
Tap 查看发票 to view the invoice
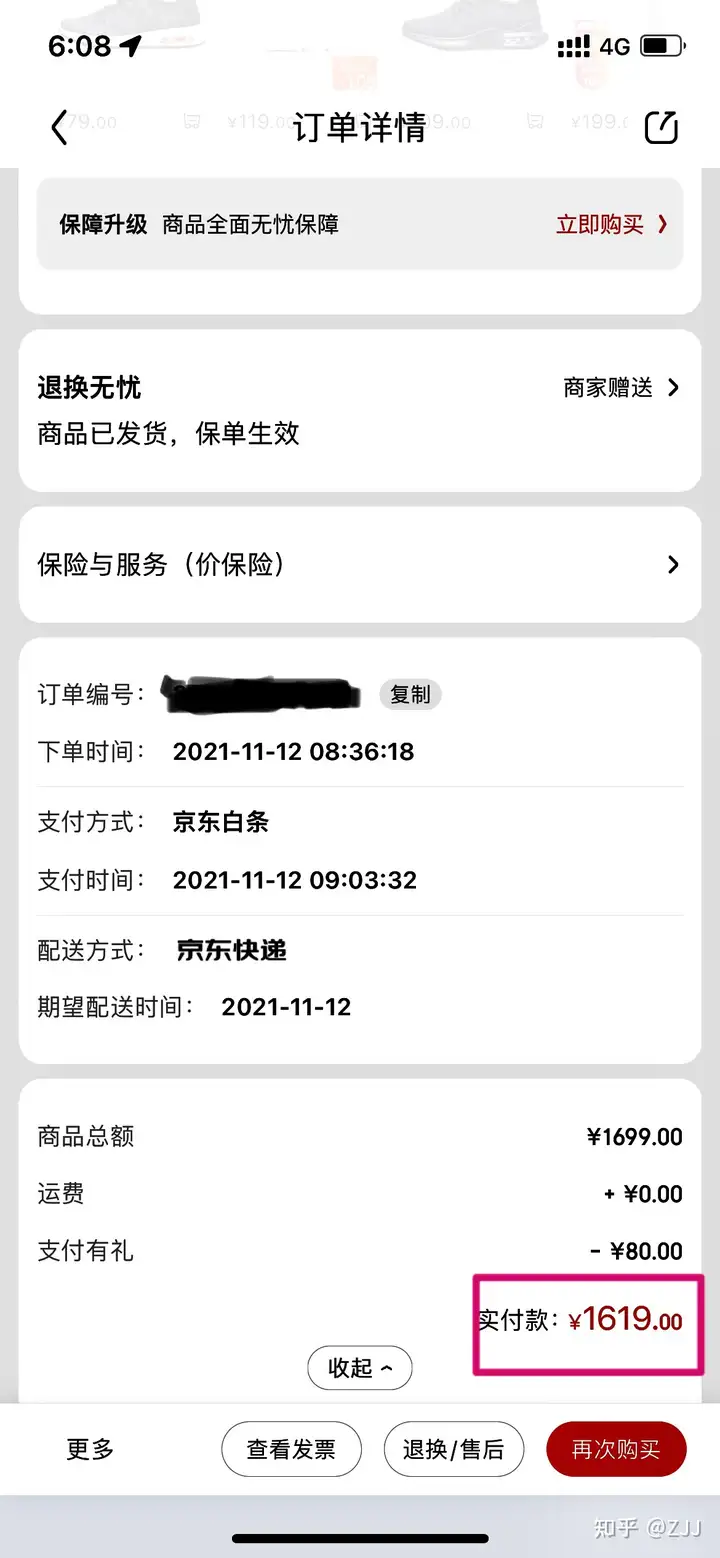click(291, 1449)
